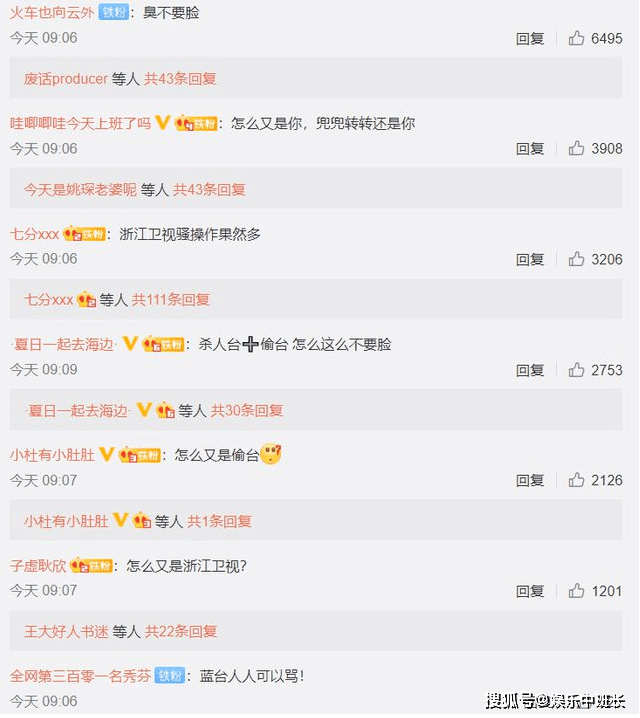640x718 pixels.
Task: Expand the 共22条回复 under 王大好人书迷
Action: pyautogui.click(x=180, y=632)
